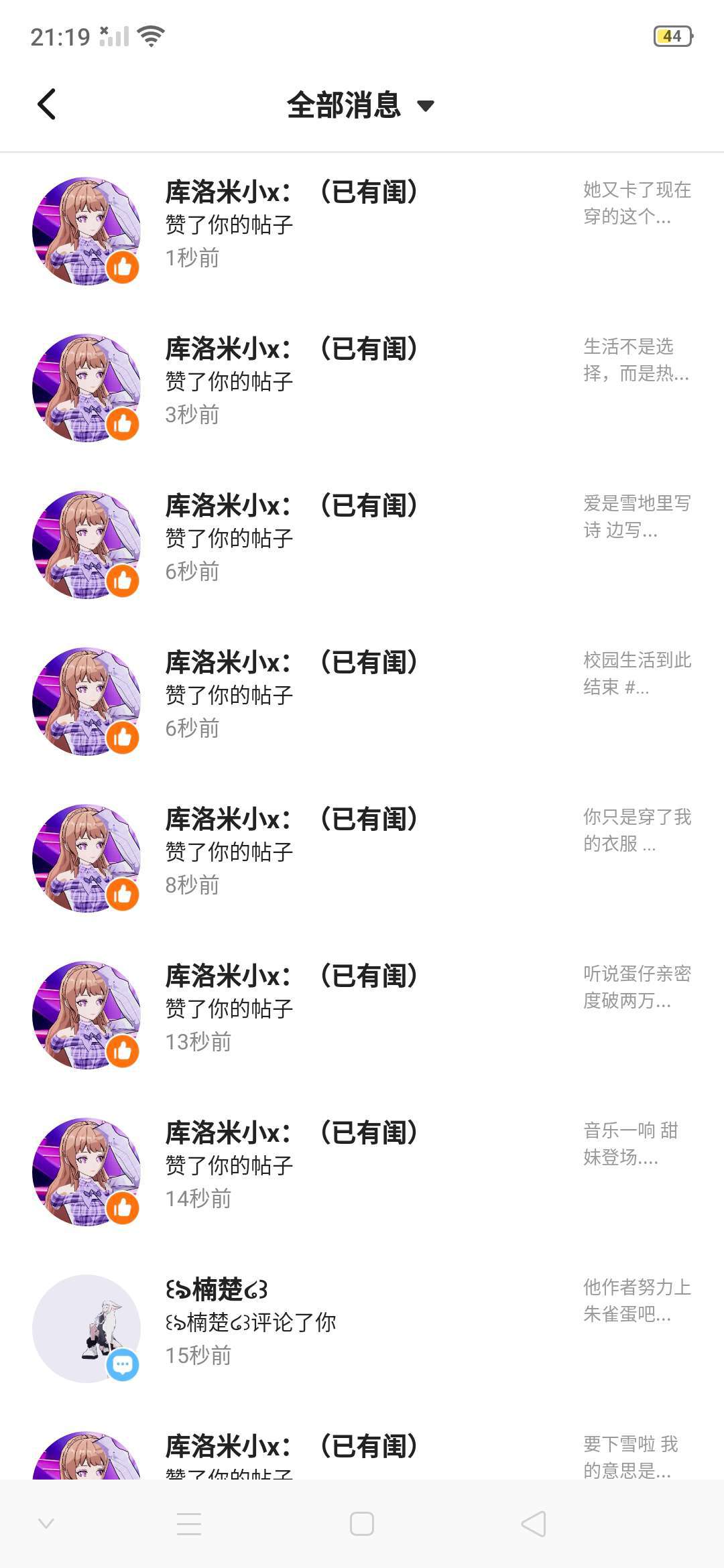Open the like notification from 1秒前
The width and height of the screenshot is (724, 1568).
click(362, 225)
